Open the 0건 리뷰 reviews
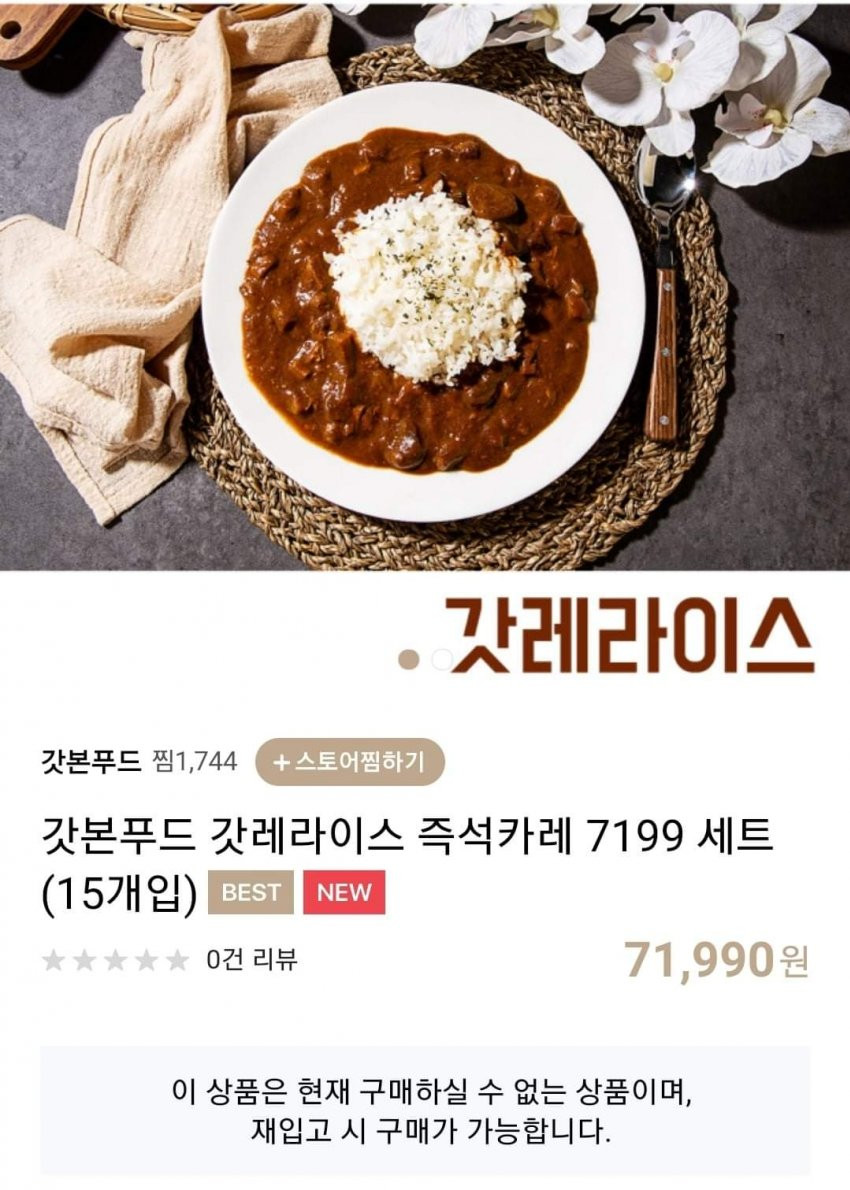 (x=252, y=960)
